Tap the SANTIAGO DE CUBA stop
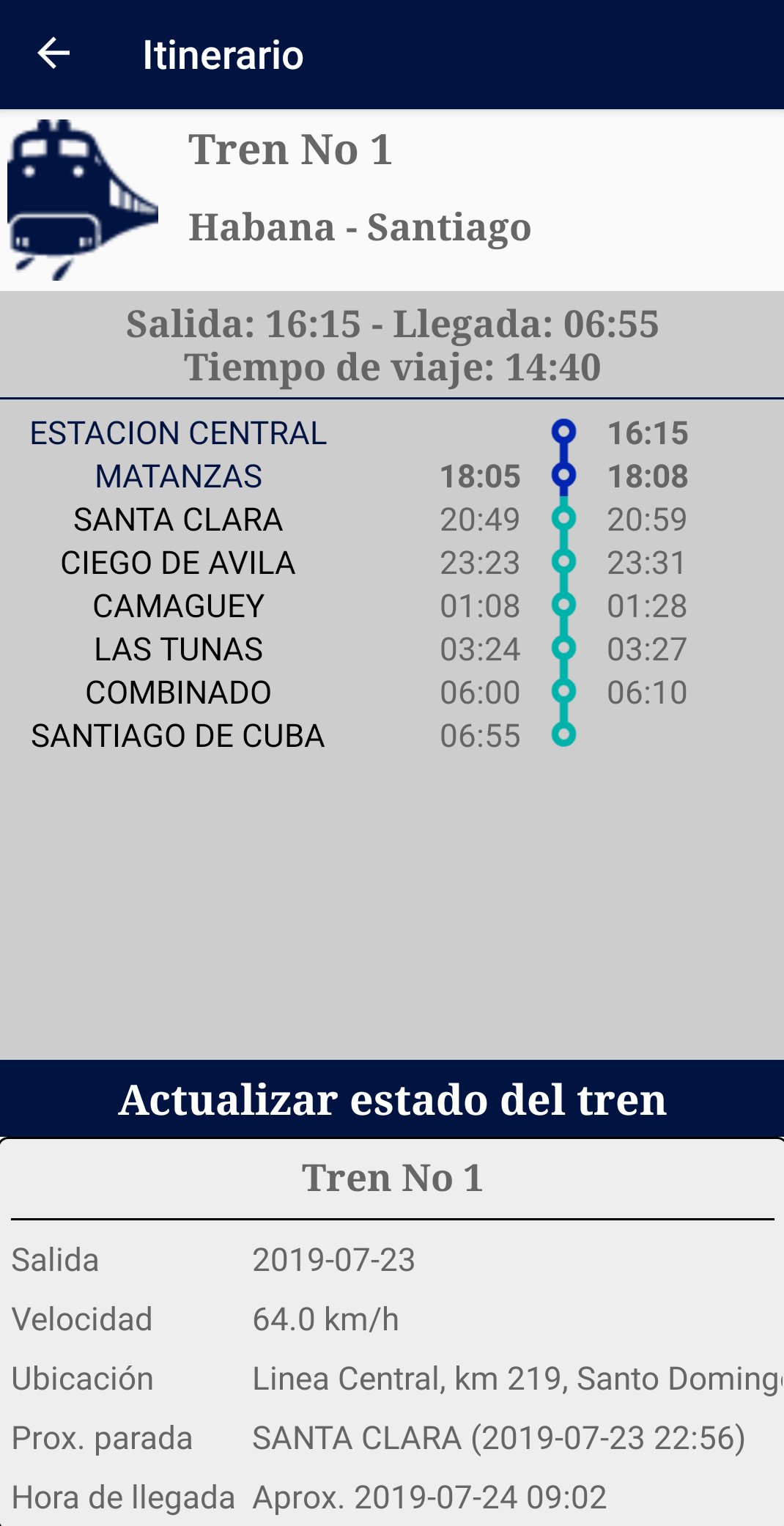 392,736
